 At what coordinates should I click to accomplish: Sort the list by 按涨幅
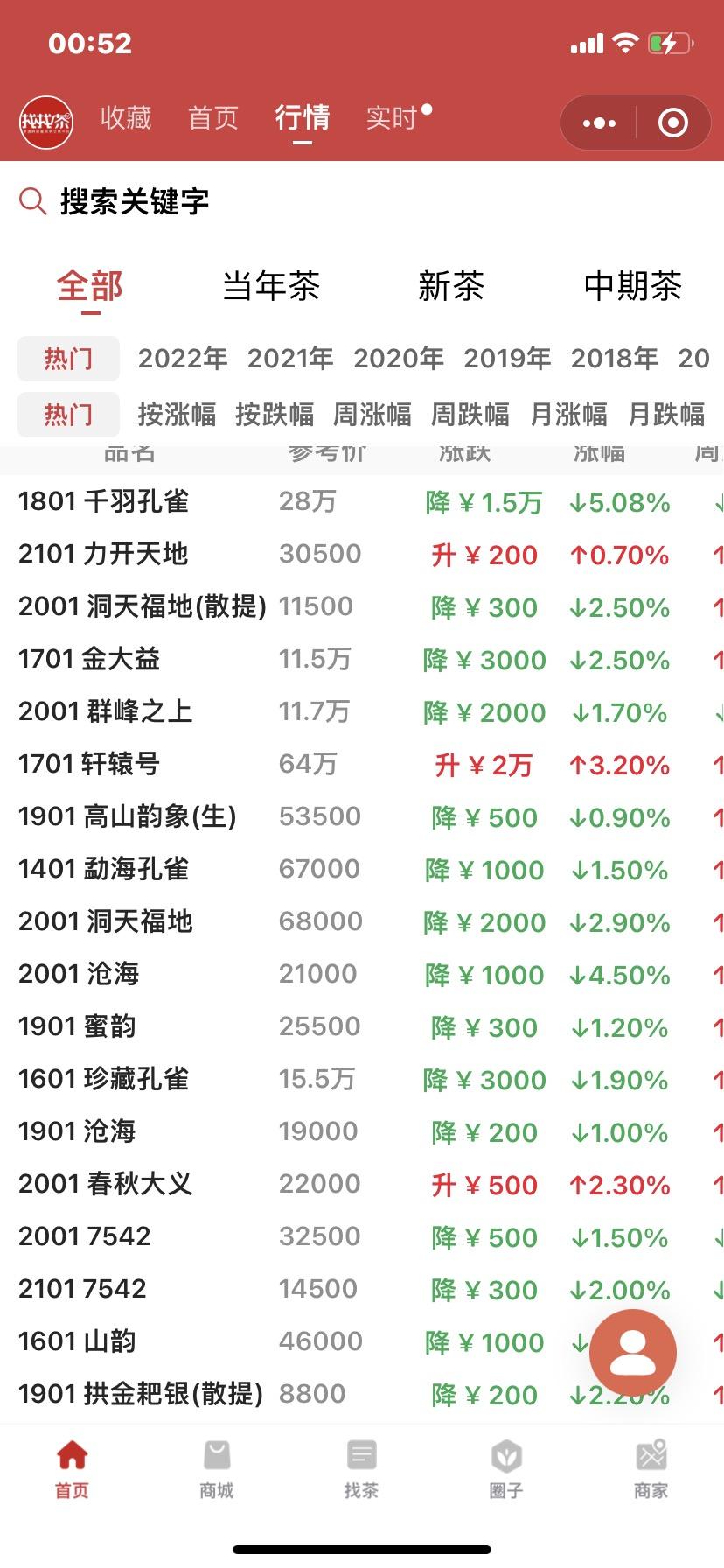pyautogui.click(x=177, y=415)
